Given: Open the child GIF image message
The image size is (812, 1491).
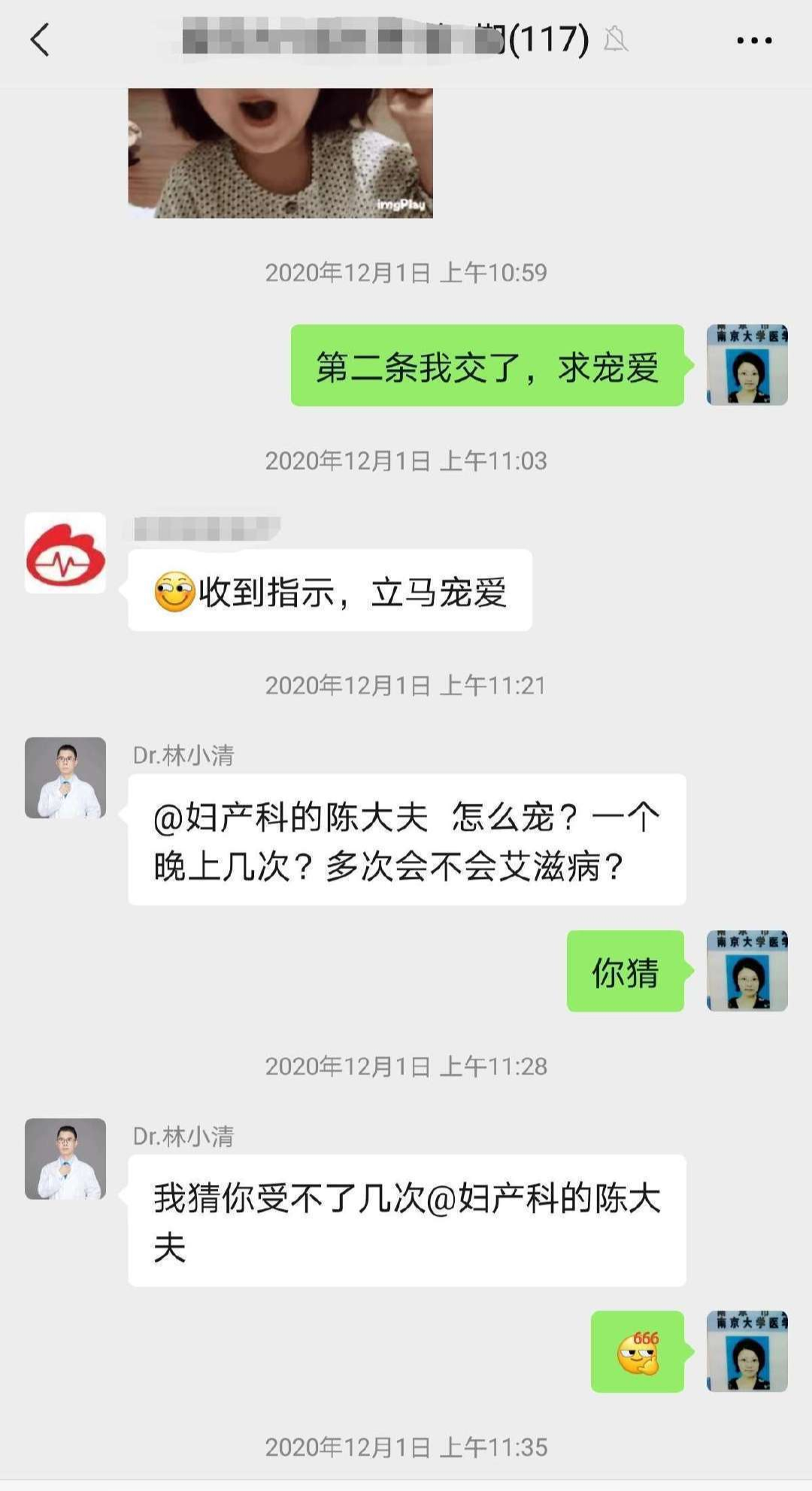Looking at the screenshot, I should point(280,153).
